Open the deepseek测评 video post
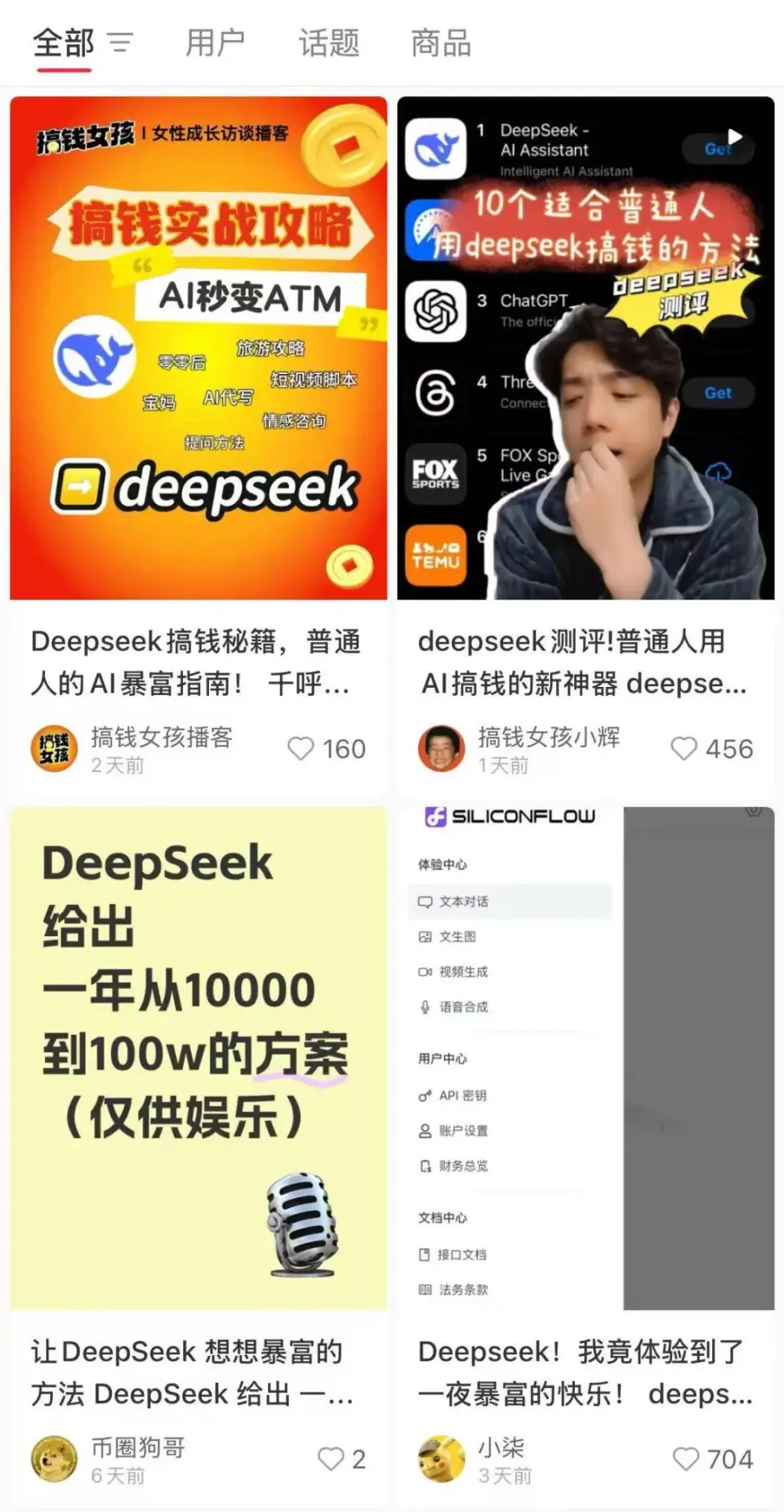The height and width of the screenshot is (1512, 784). [586, 349]
